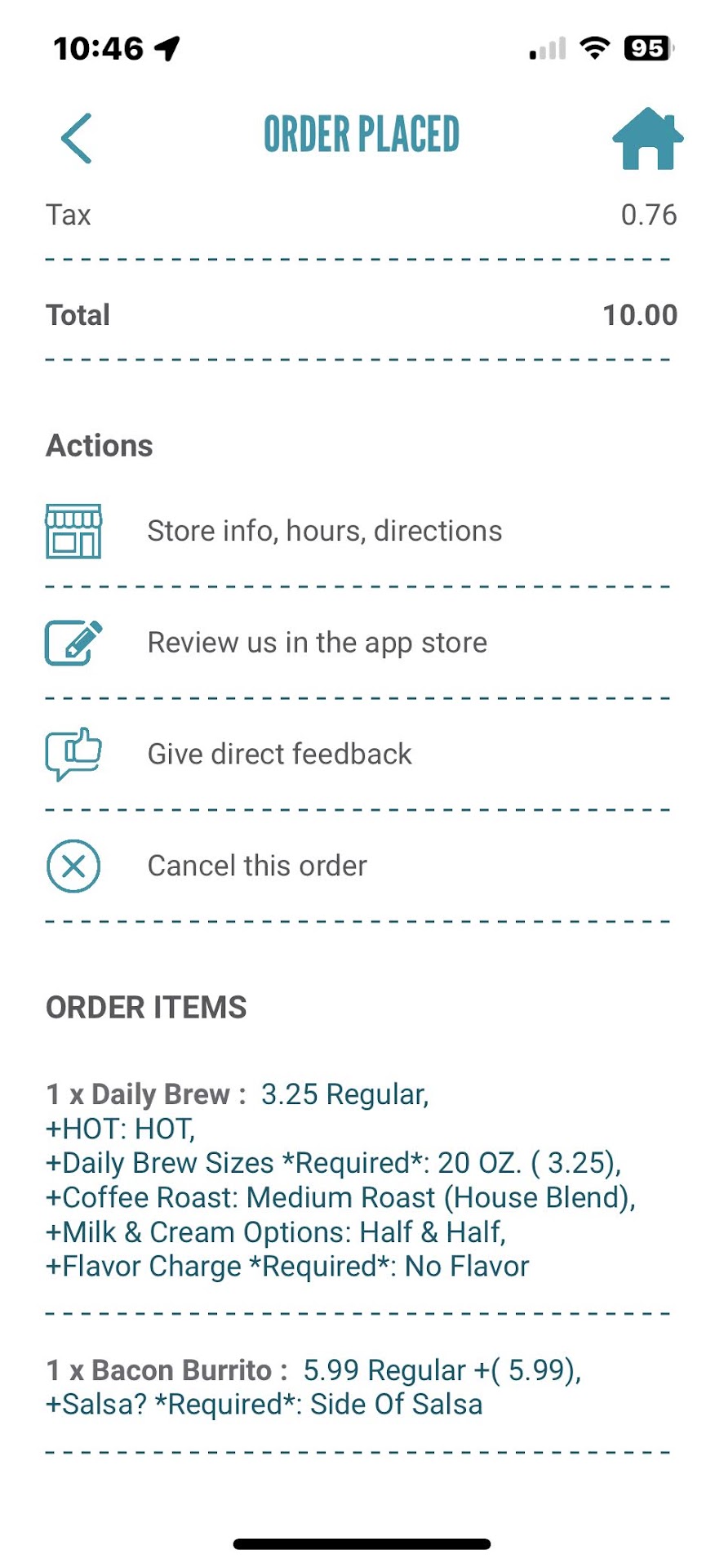Choose Give direct feedback
This screenshot has height=1568, width=724.
(279, 754)
